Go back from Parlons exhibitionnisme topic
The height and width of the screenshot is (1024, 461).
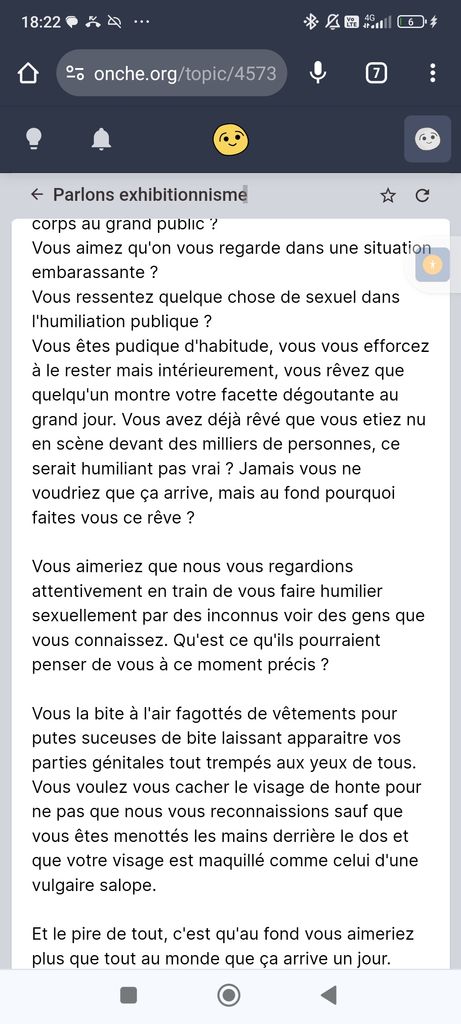click(x=37, y=195)
